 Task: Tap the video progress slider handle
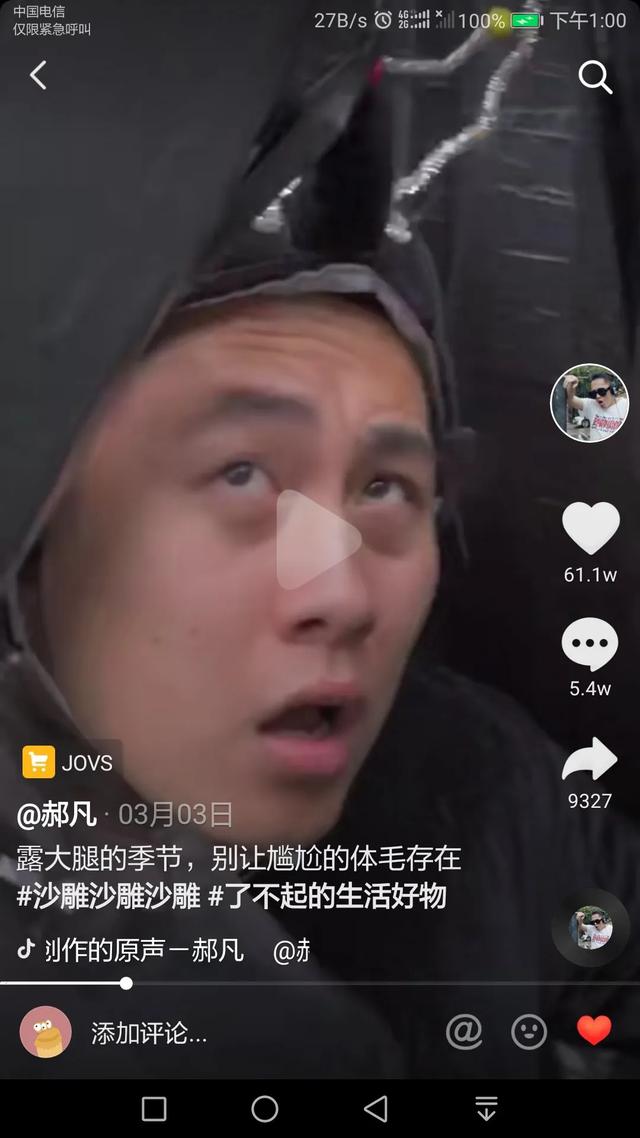tap(126, 983)
